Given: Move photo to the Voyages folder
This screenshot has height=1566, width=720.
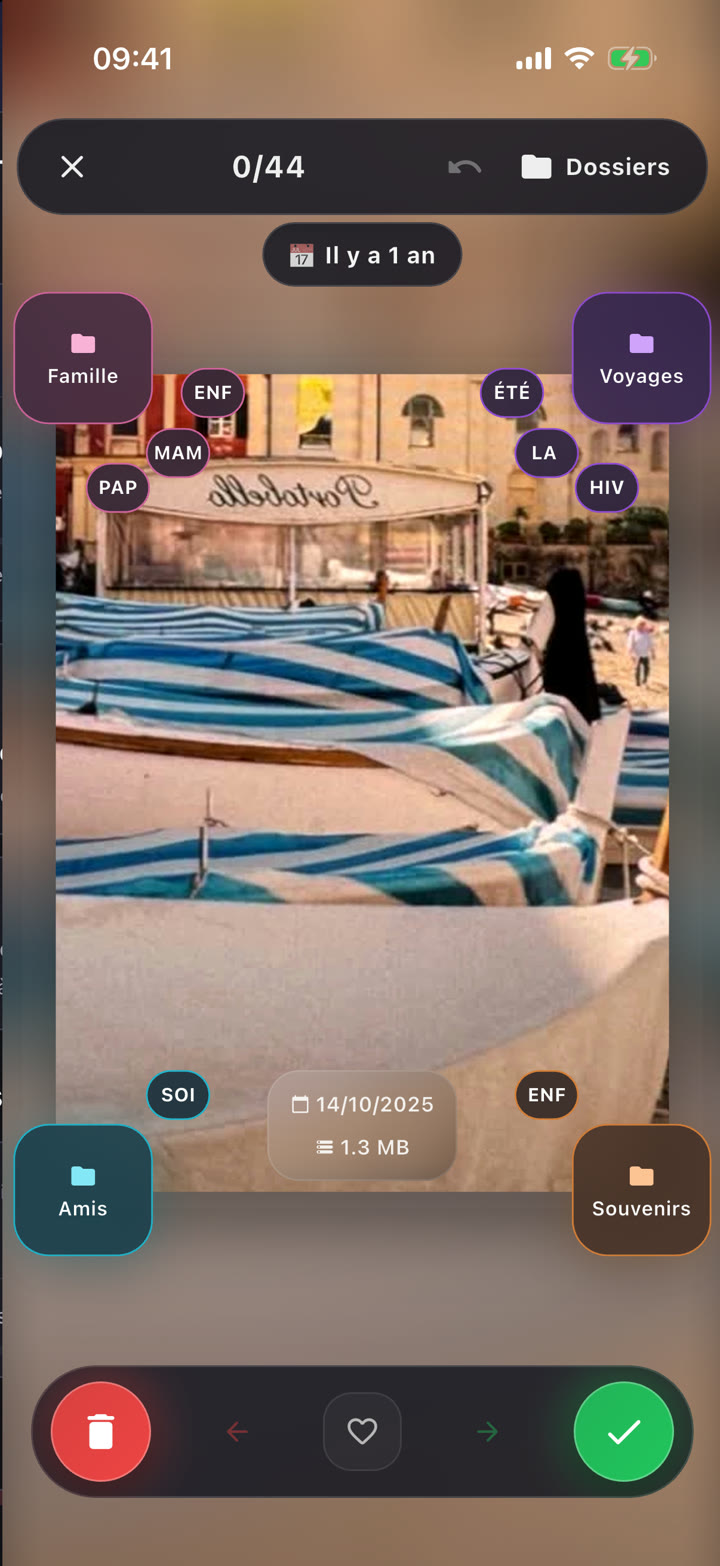Looking at the screenshot, I should coord(641,358).
